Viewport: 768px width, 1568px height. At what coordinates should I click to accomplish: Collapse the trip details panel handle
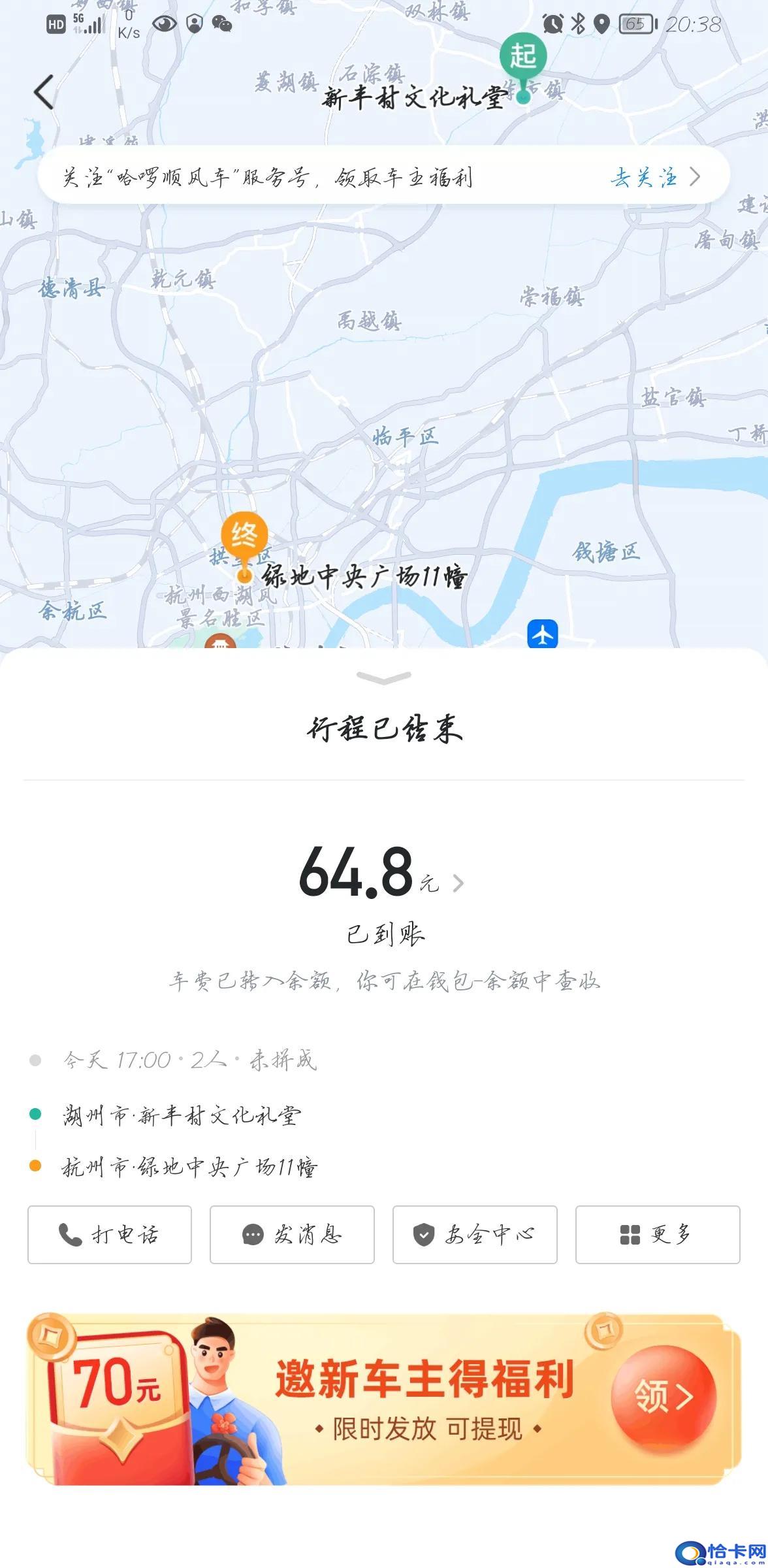[384, 678]
